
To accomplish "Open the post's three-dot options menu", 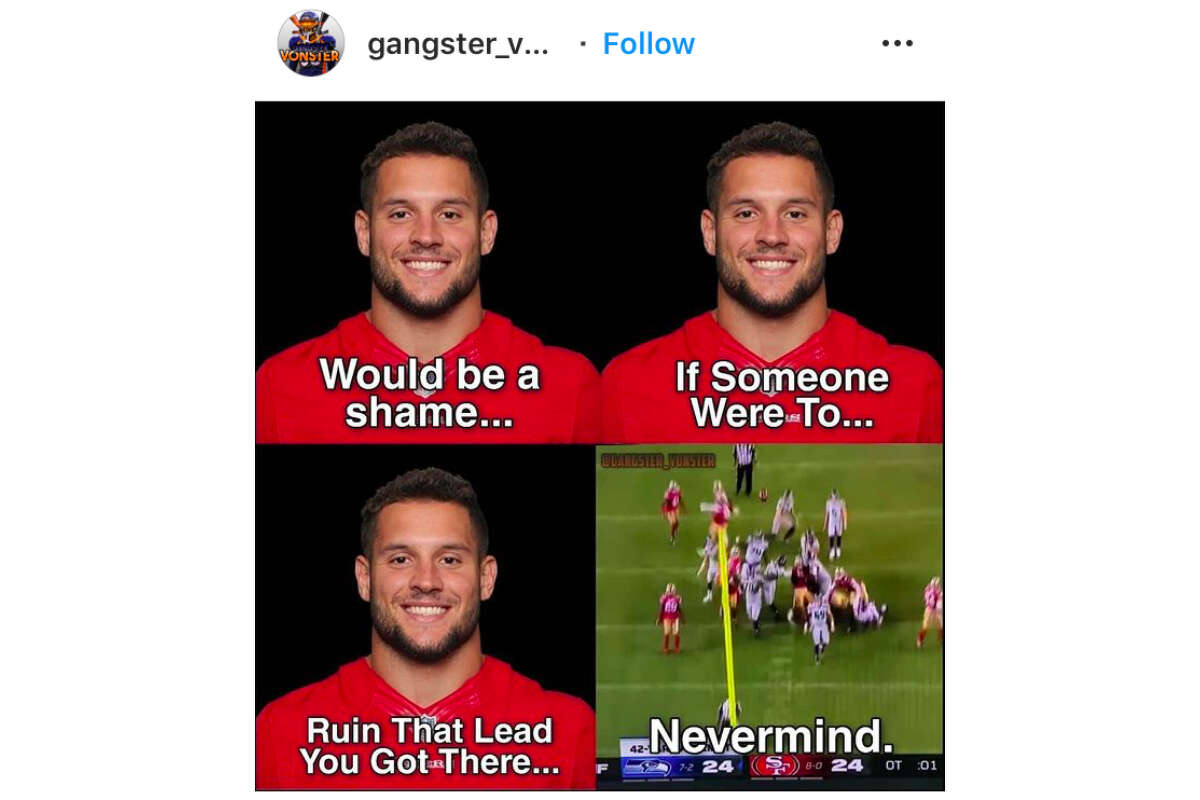I will tap(897, 44).
